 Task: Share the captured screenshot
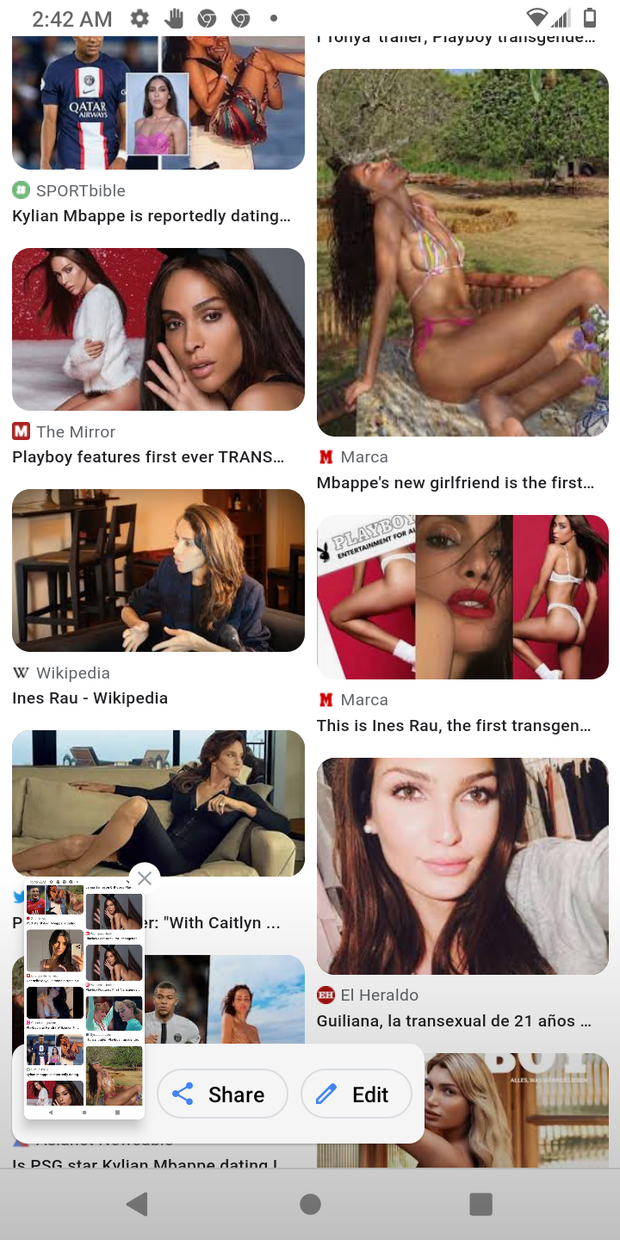pos(222,1094)
